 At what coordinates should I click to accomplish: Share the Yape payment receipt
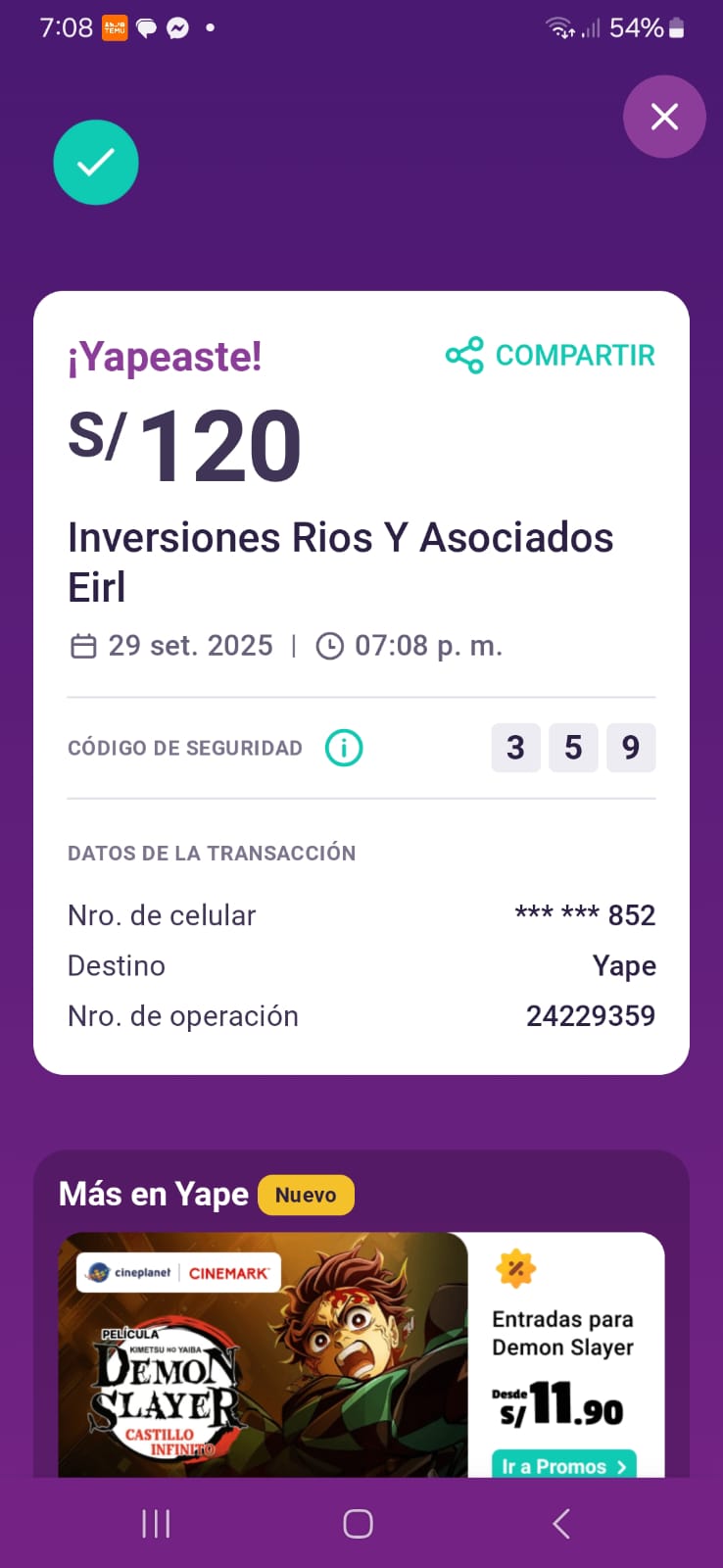(x=551, y=355)
